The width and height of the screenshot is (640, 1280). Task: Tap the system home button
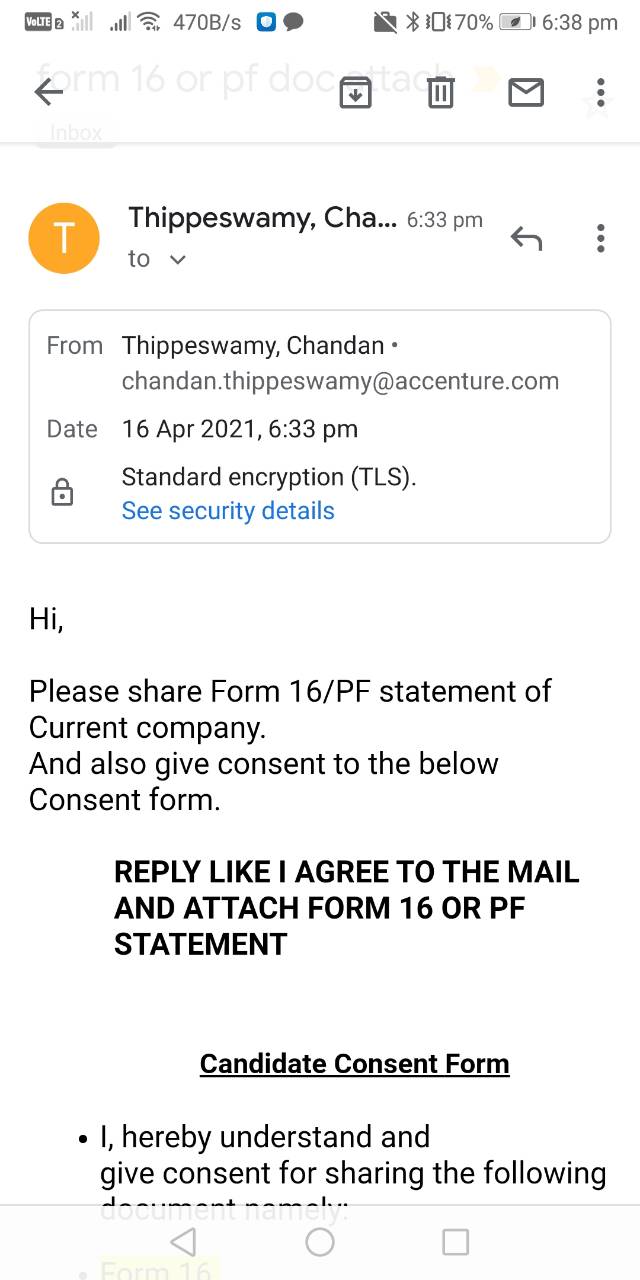tap(320, 1242)
